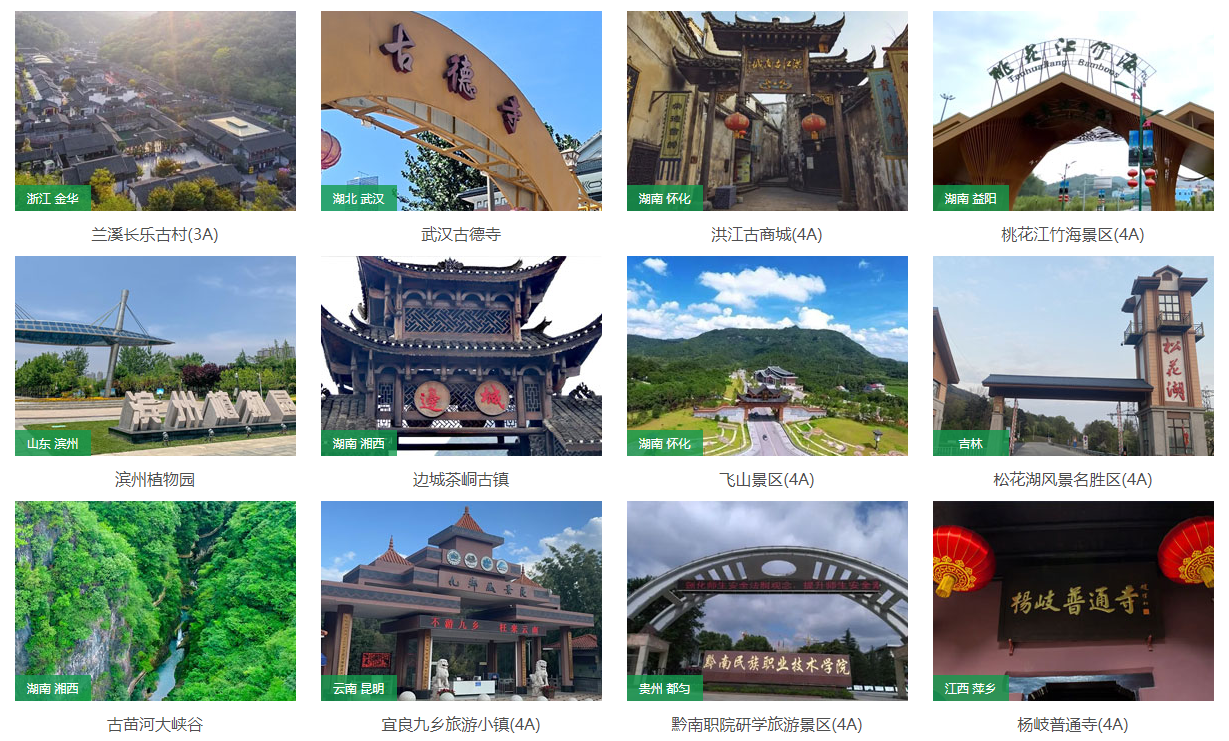
Task: View the 杨岐普通寺(4A) temple card
Action: click(x=1073, y=600)
